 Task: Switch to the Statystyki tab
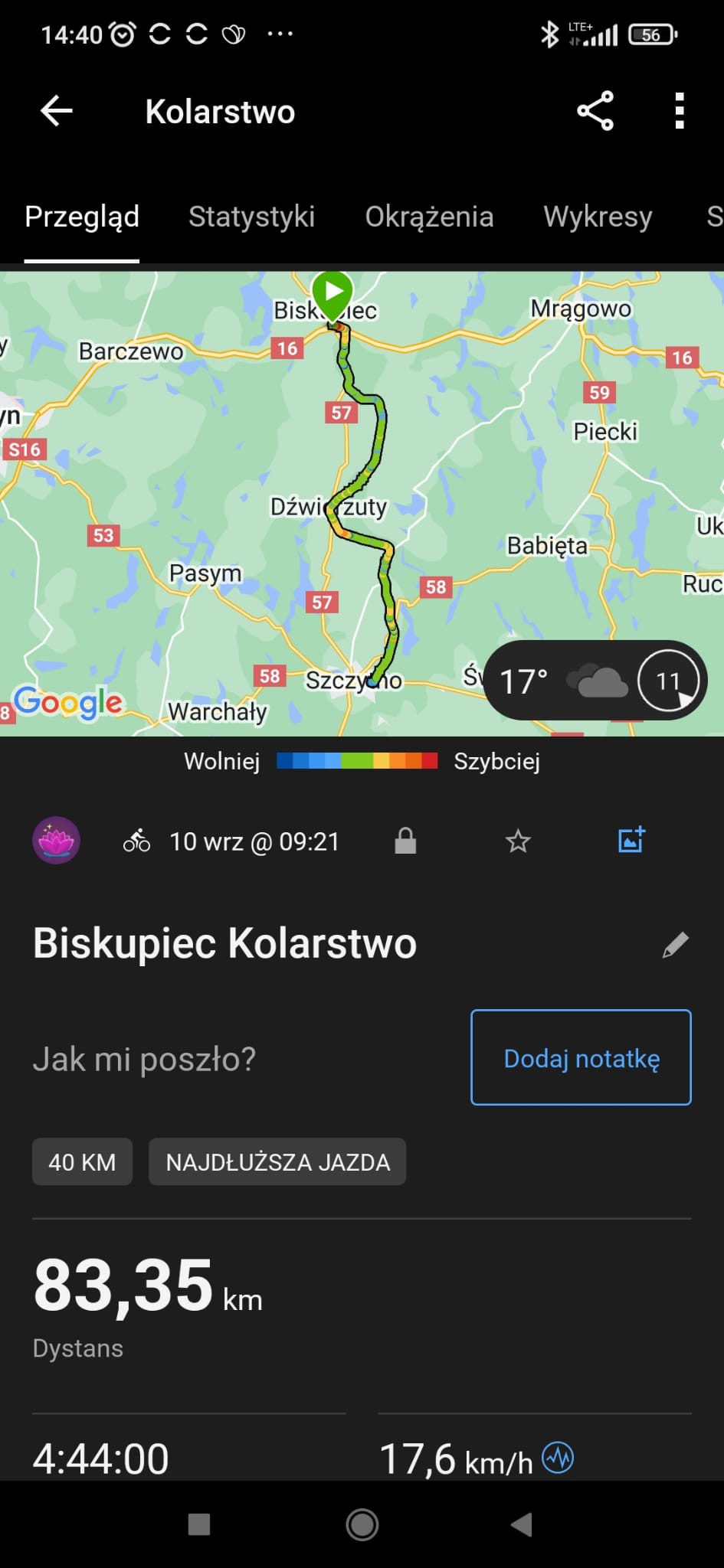tap(251, 217)
